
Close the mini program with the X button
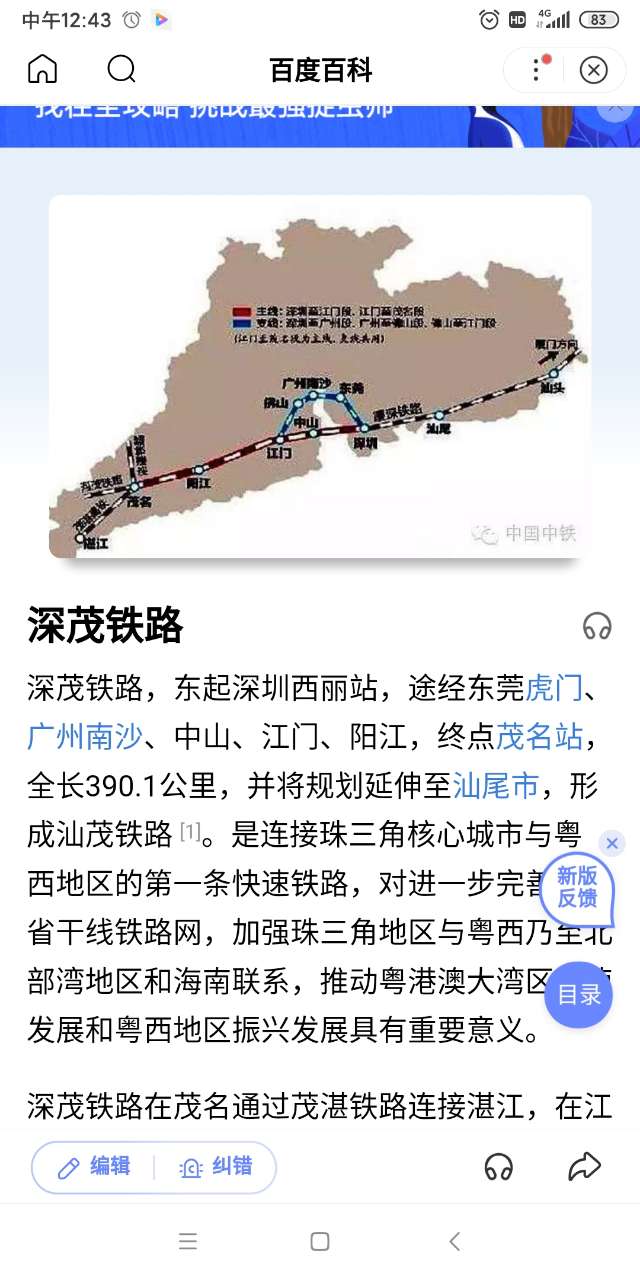tap(594, 69)
